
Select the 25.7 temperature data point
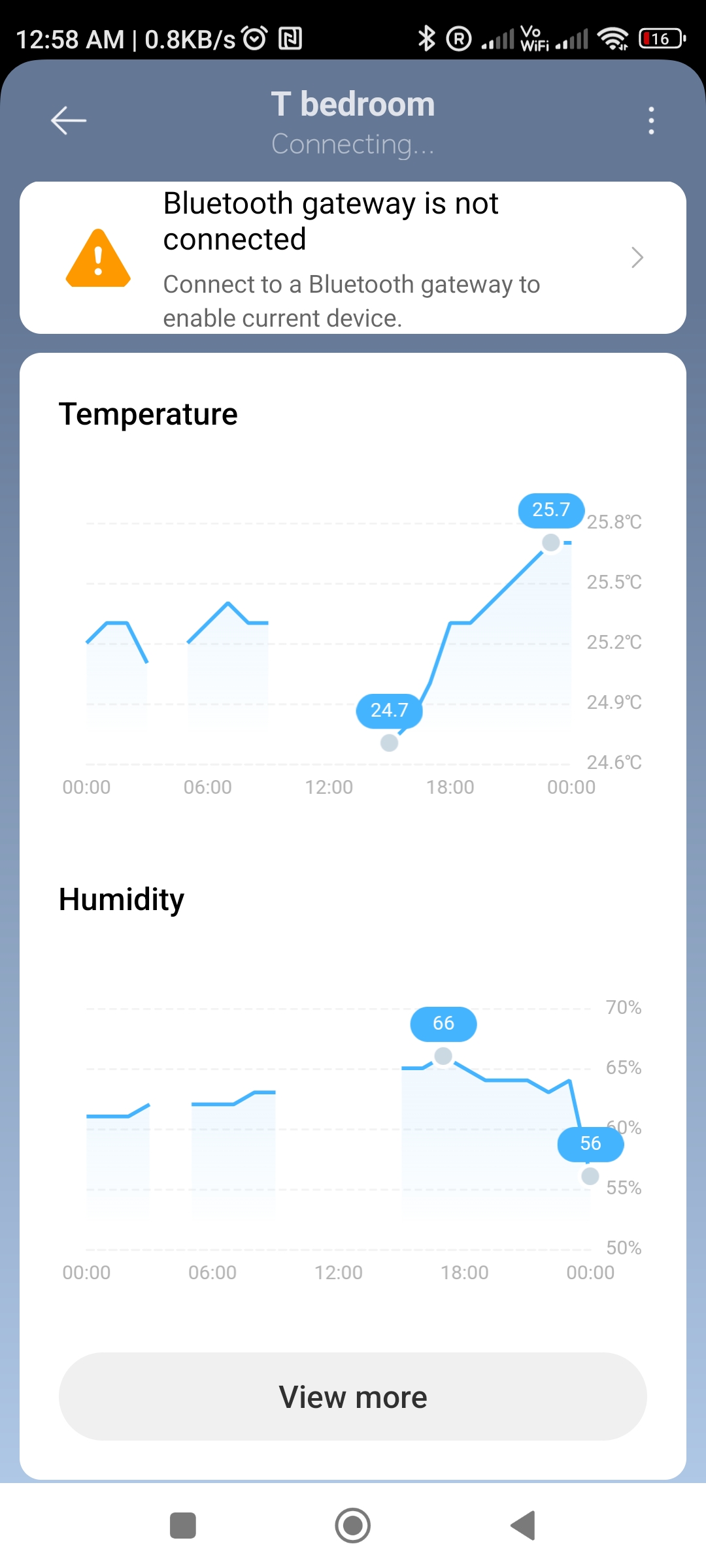[x=551, y=542]
